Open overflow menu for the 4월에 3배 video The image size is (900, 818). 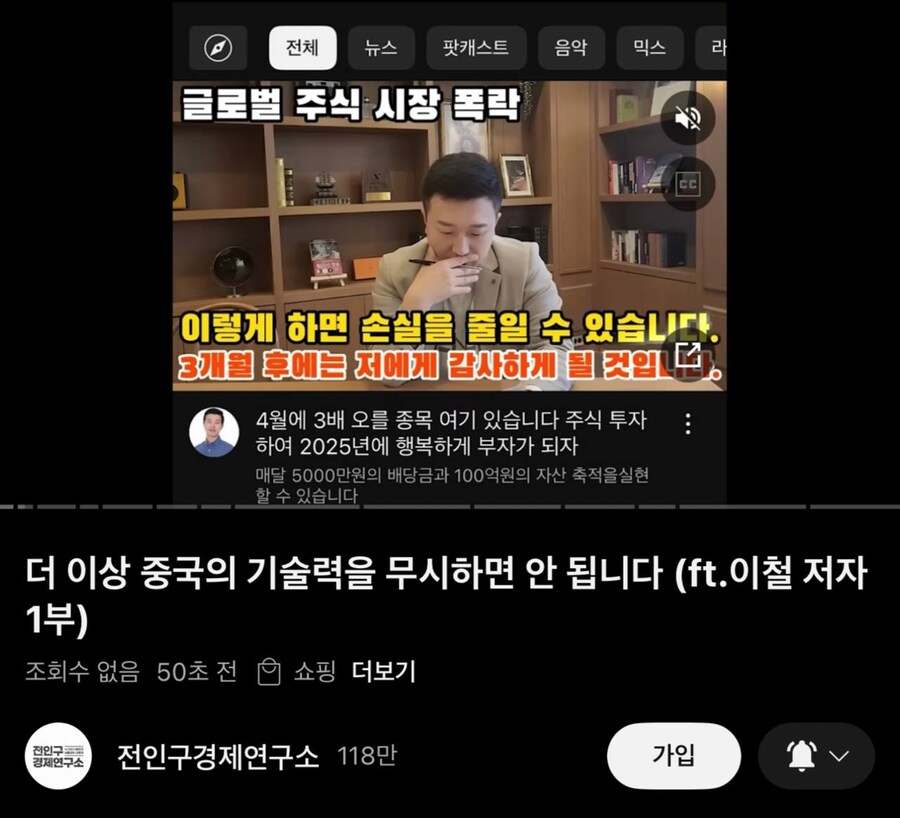[688, 424]
